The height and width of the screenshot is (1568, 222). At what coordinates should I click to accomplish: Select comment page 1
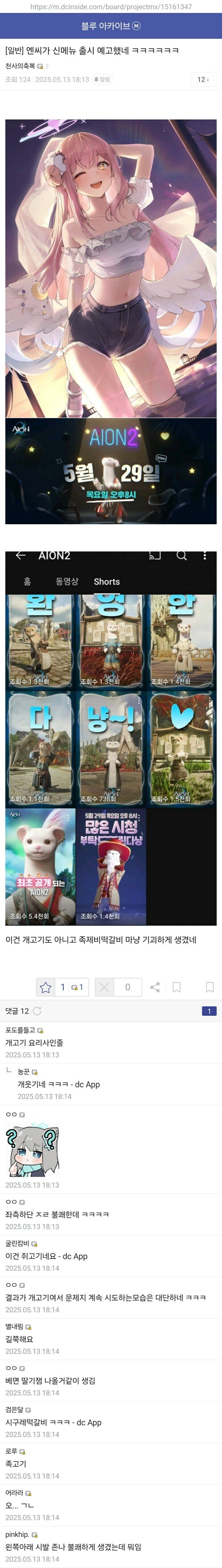click(208, 1011)
